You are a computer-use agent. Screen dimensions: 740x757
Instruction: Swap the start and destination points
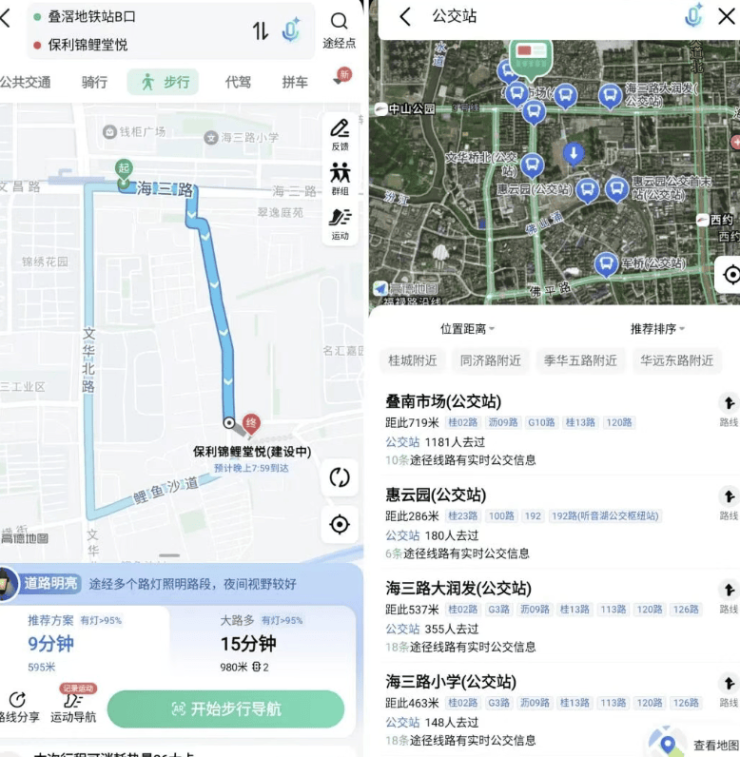(260, 31)
